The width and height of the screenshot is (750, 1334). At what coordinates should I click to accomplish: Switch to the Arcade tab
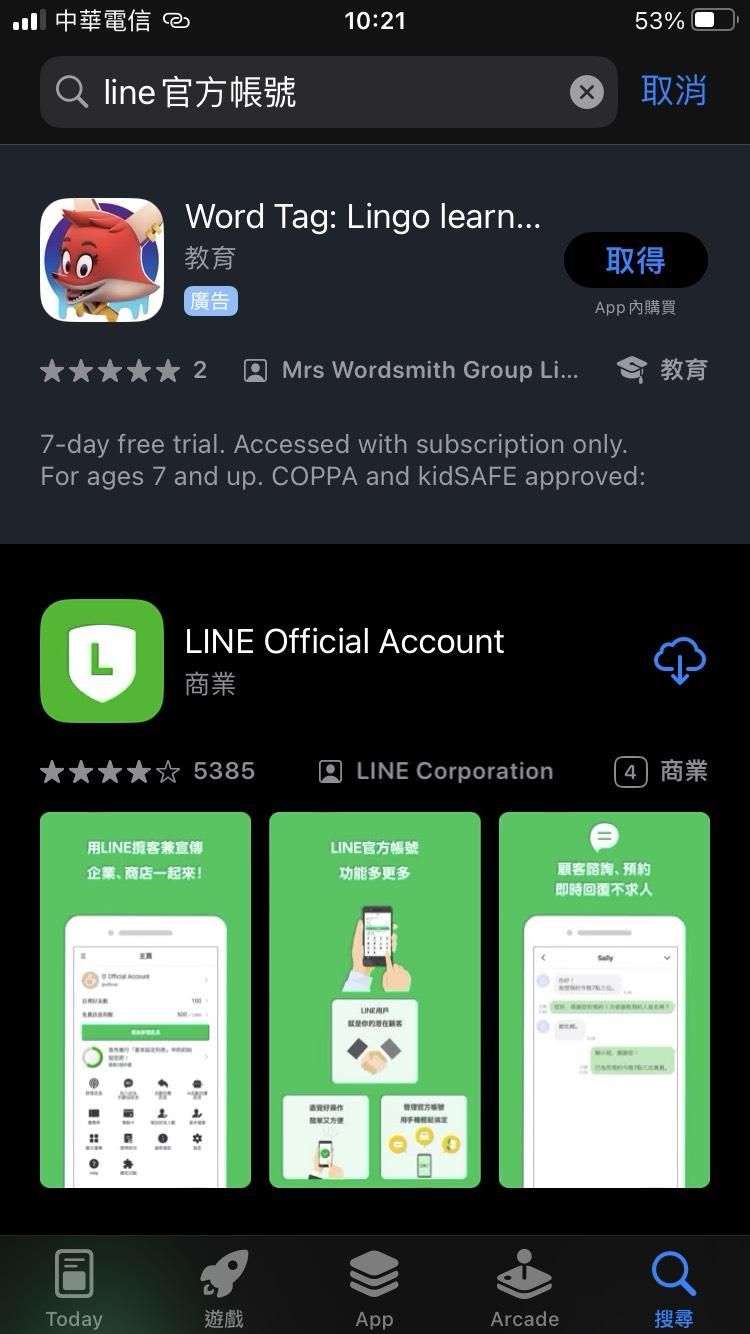[524, 1288]
